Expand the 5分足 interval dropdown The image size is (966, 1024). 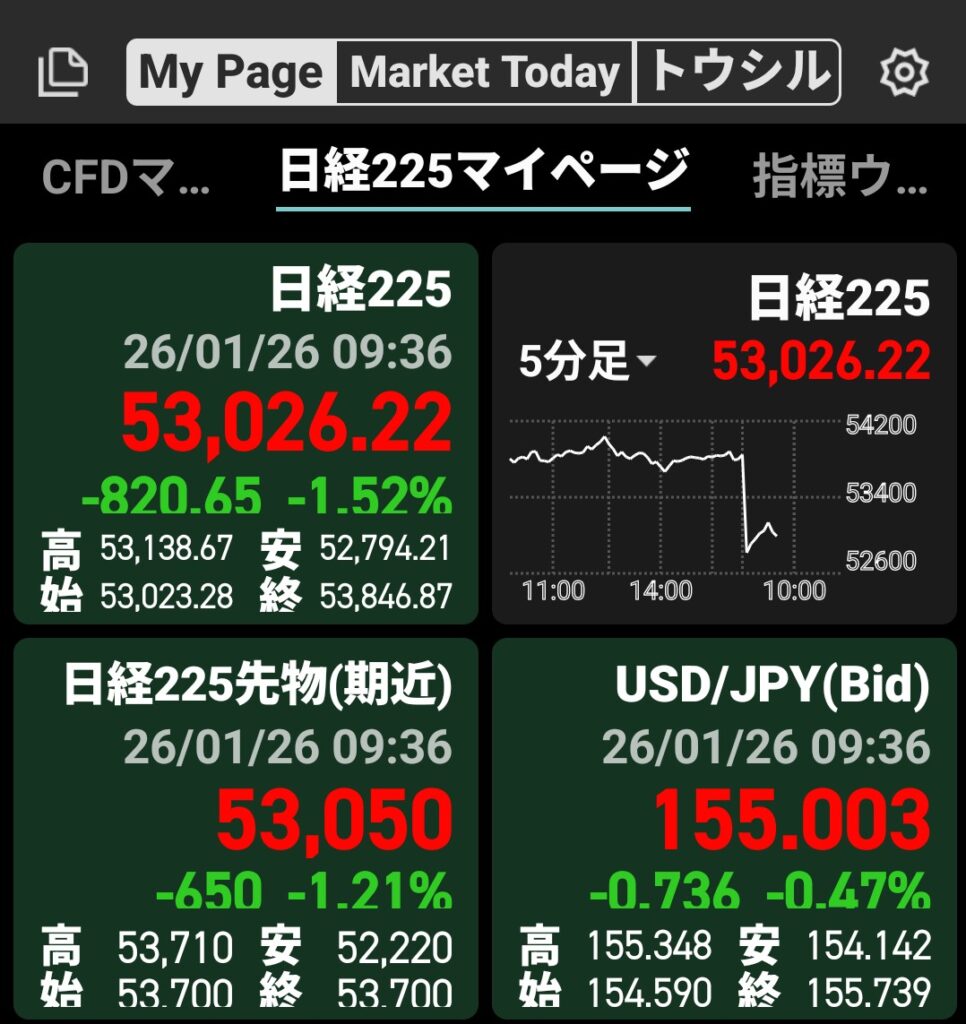[x=587, y=361]
